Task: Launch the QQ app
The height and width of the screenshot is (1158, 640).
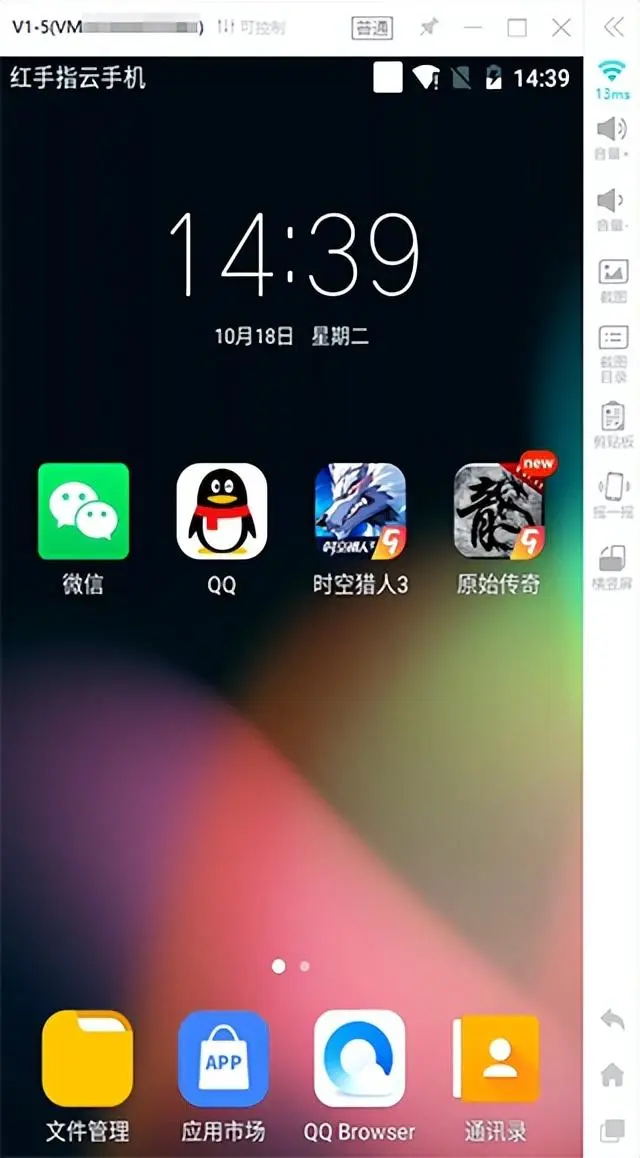Action: coord(221,511)
